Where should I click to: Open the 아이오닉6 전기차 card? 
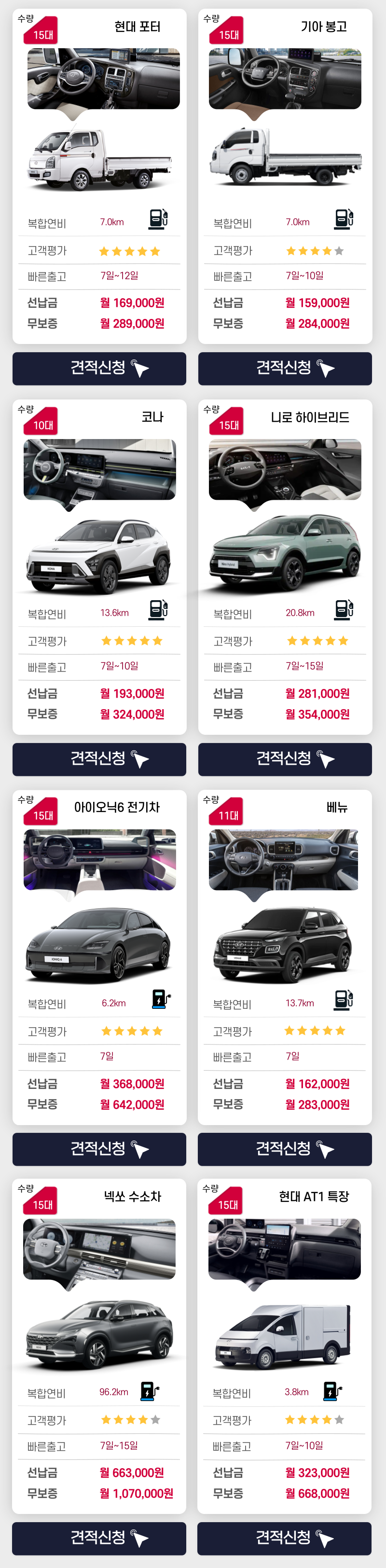99,944
